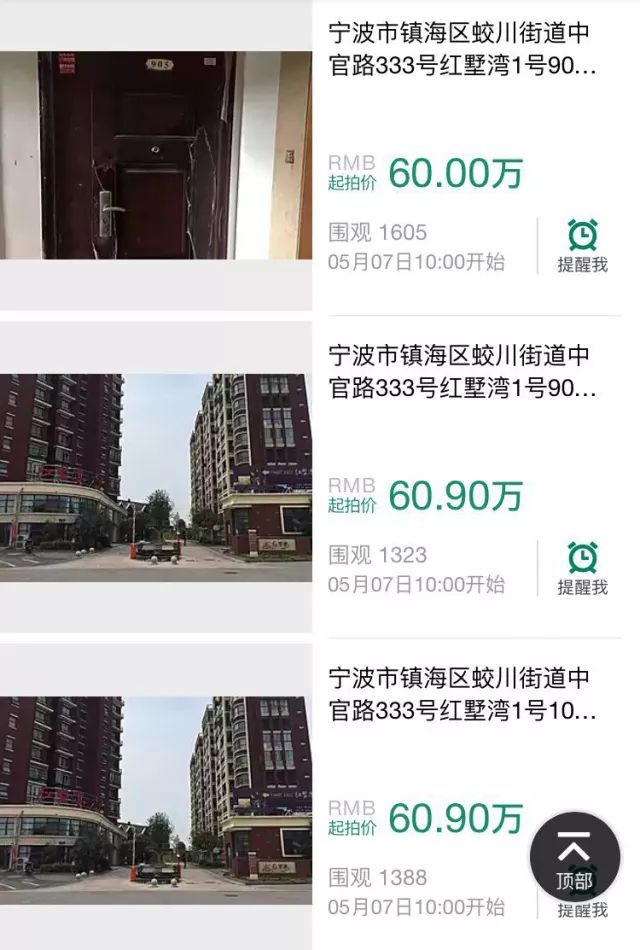640x950 pixels.
Task: Tap 提醒我 for the 60.00万 auction
Action: [x=582, y=246]
